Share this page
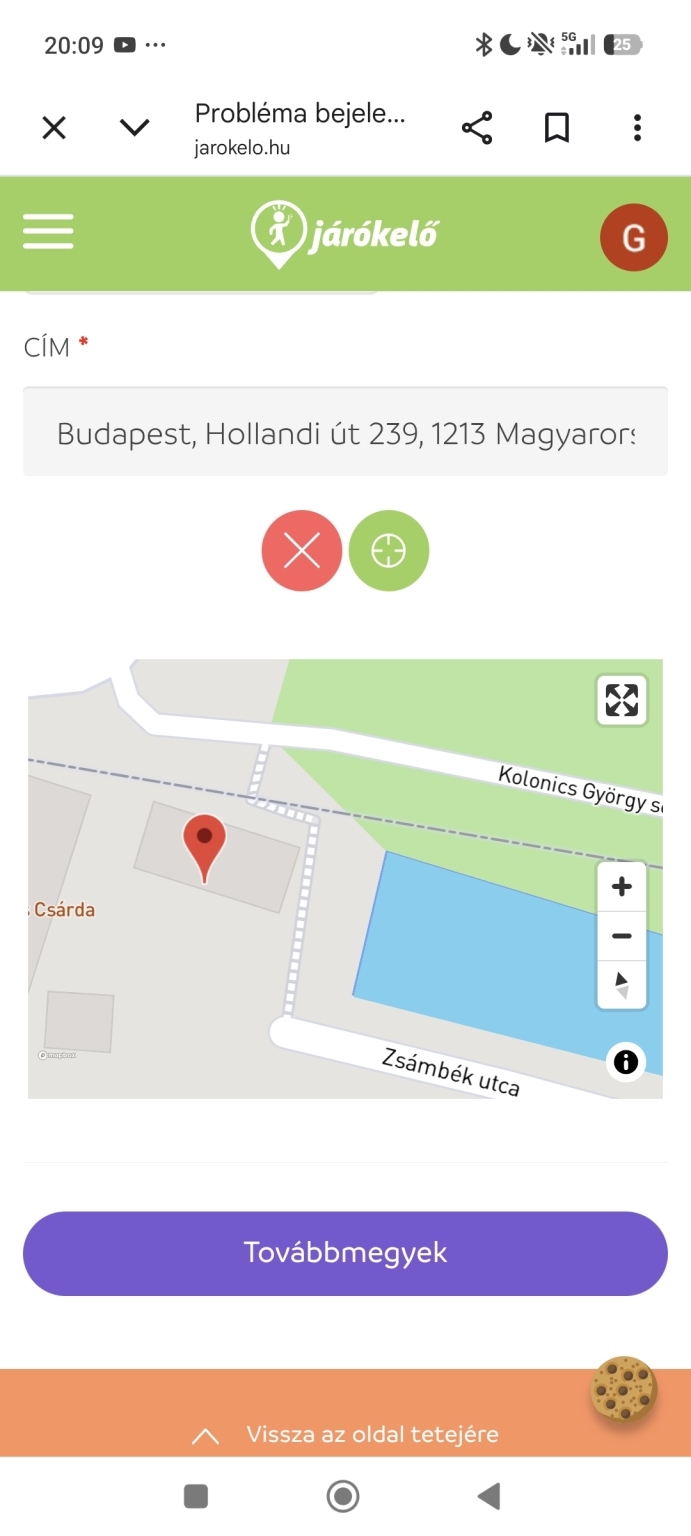This screenshot has height=1536, width=691. tap(477, 128)
